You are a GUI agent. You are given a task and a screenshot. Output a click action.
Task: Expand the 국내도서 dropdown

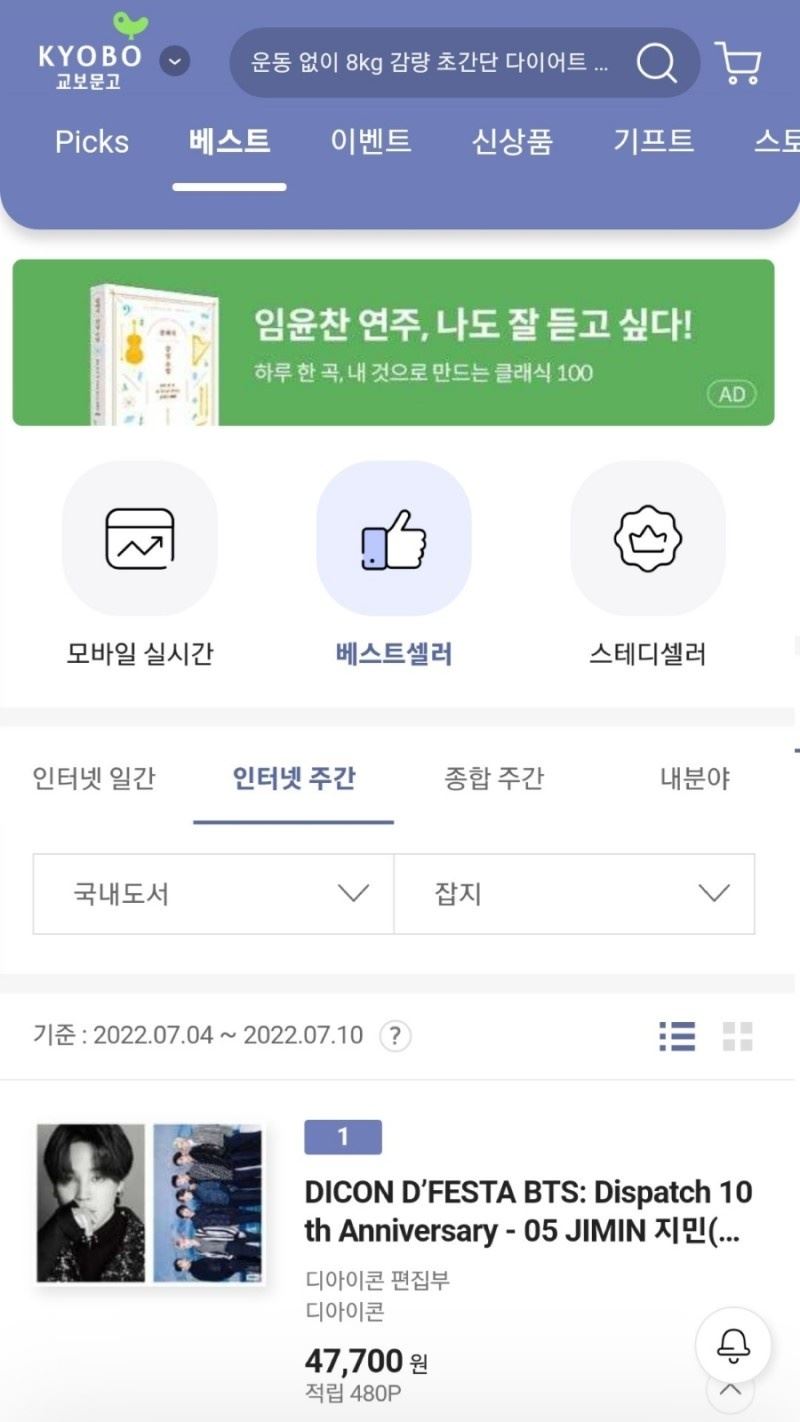point(213,893)
